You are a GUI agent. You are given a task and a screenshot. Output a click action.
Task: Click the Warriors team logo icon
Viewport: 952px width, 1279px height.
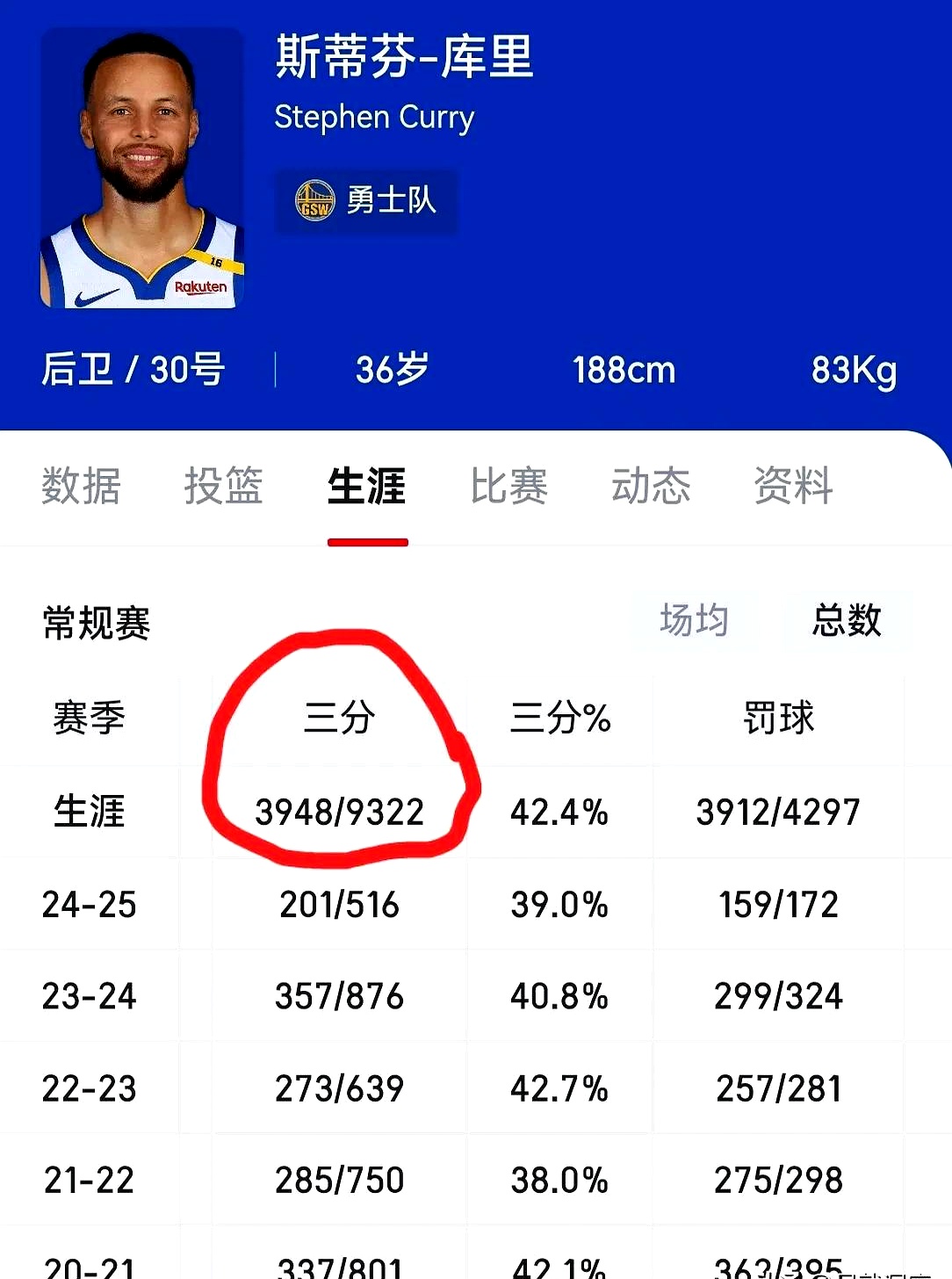tap(314, 200)
